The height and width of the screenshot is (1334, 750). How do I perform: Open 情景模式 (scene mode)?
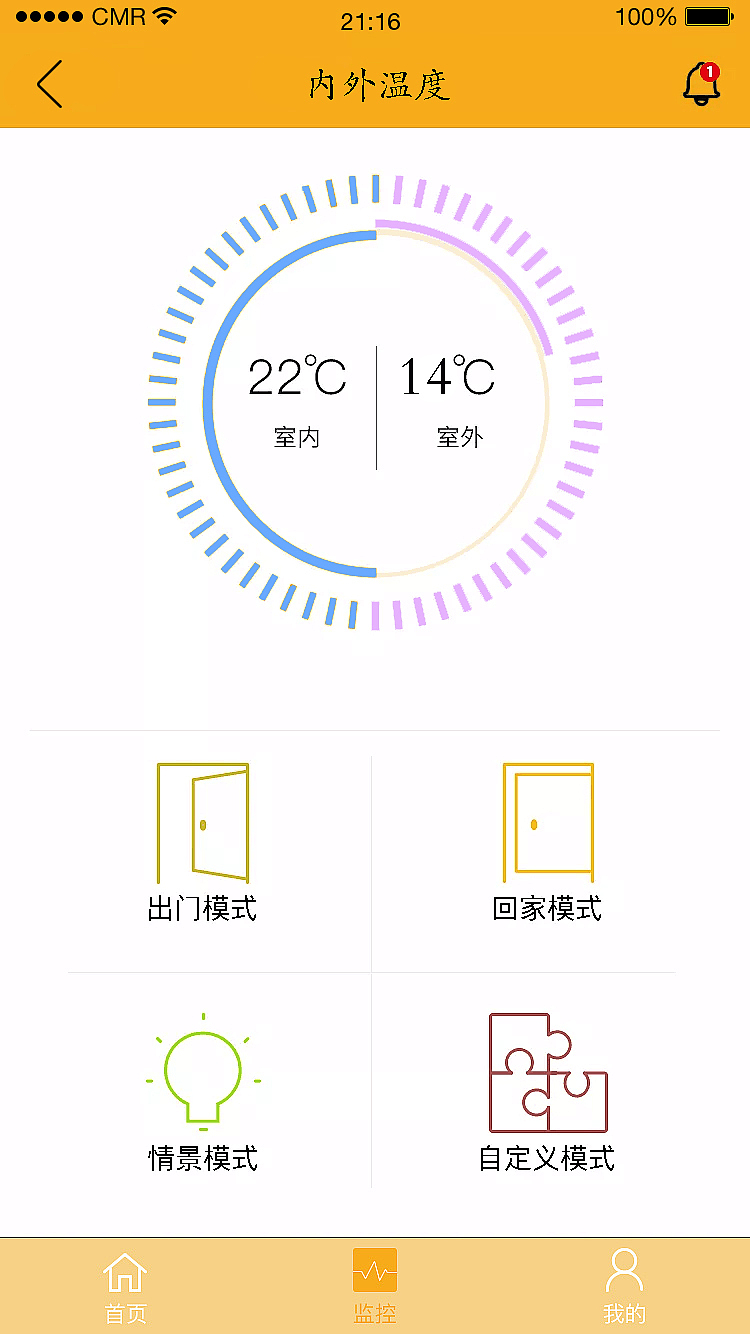pyautogui.click(x=203, y=1092)
